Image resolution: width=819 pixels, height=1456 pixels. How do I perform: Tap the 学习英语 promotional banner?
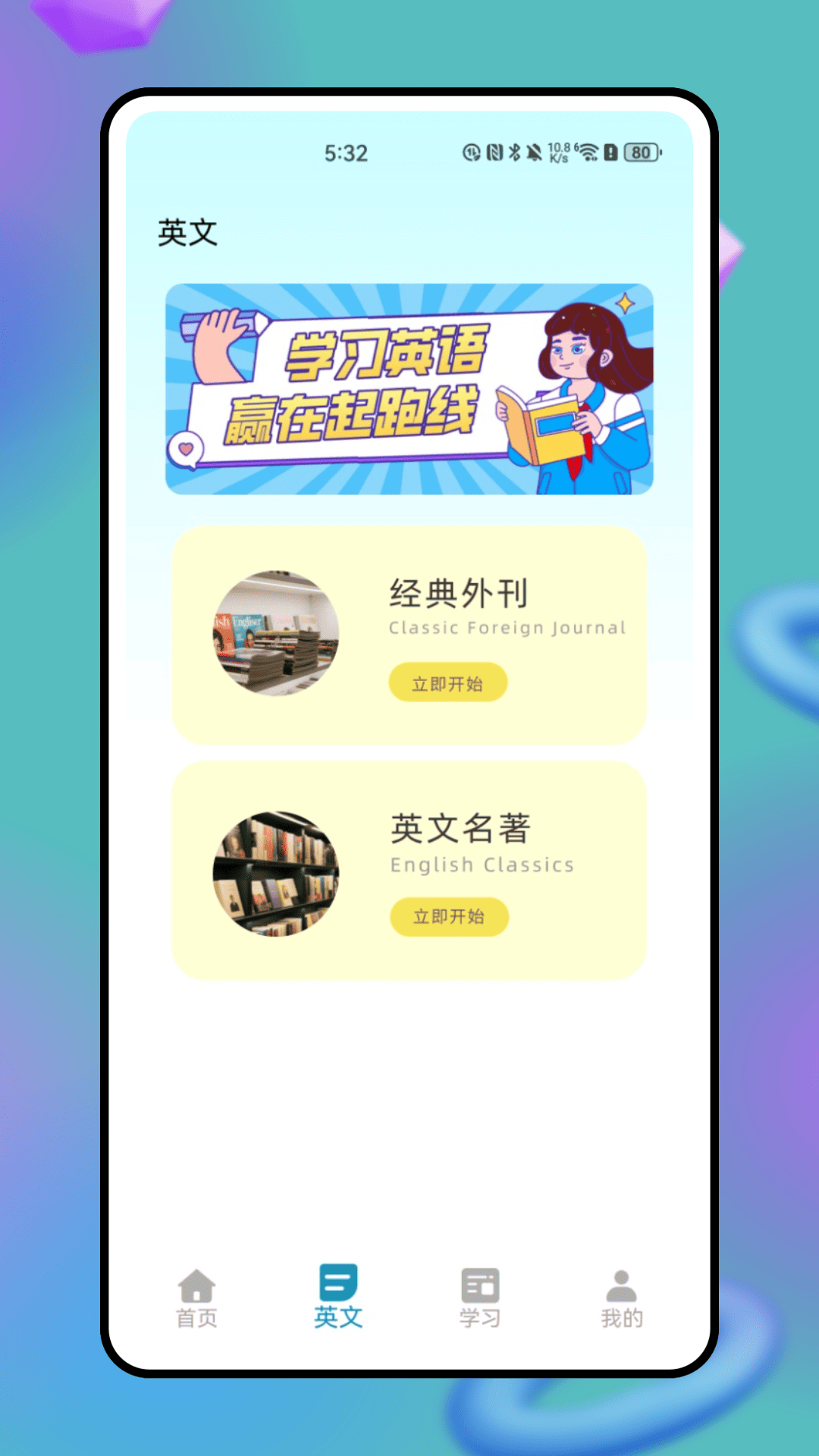coord(409,388)
